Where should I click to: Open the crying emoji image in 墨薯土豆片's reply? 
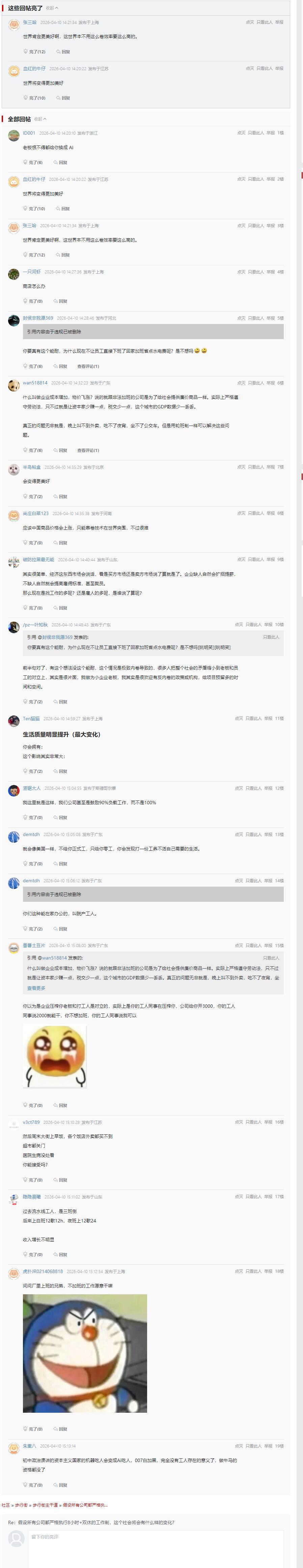(x=55, y=1056)
